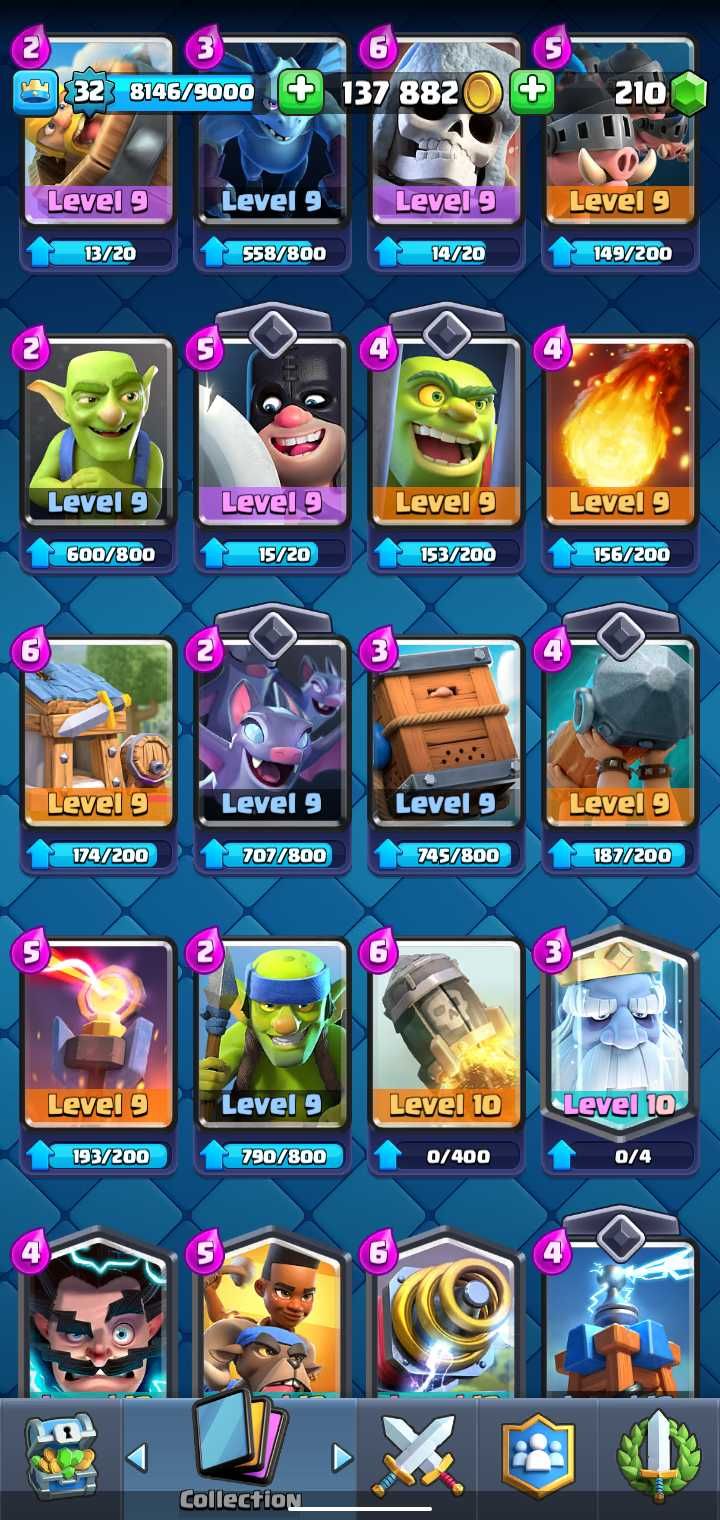
Task: Tap the plus button to buy gems
Action: (x=532, y=93)
